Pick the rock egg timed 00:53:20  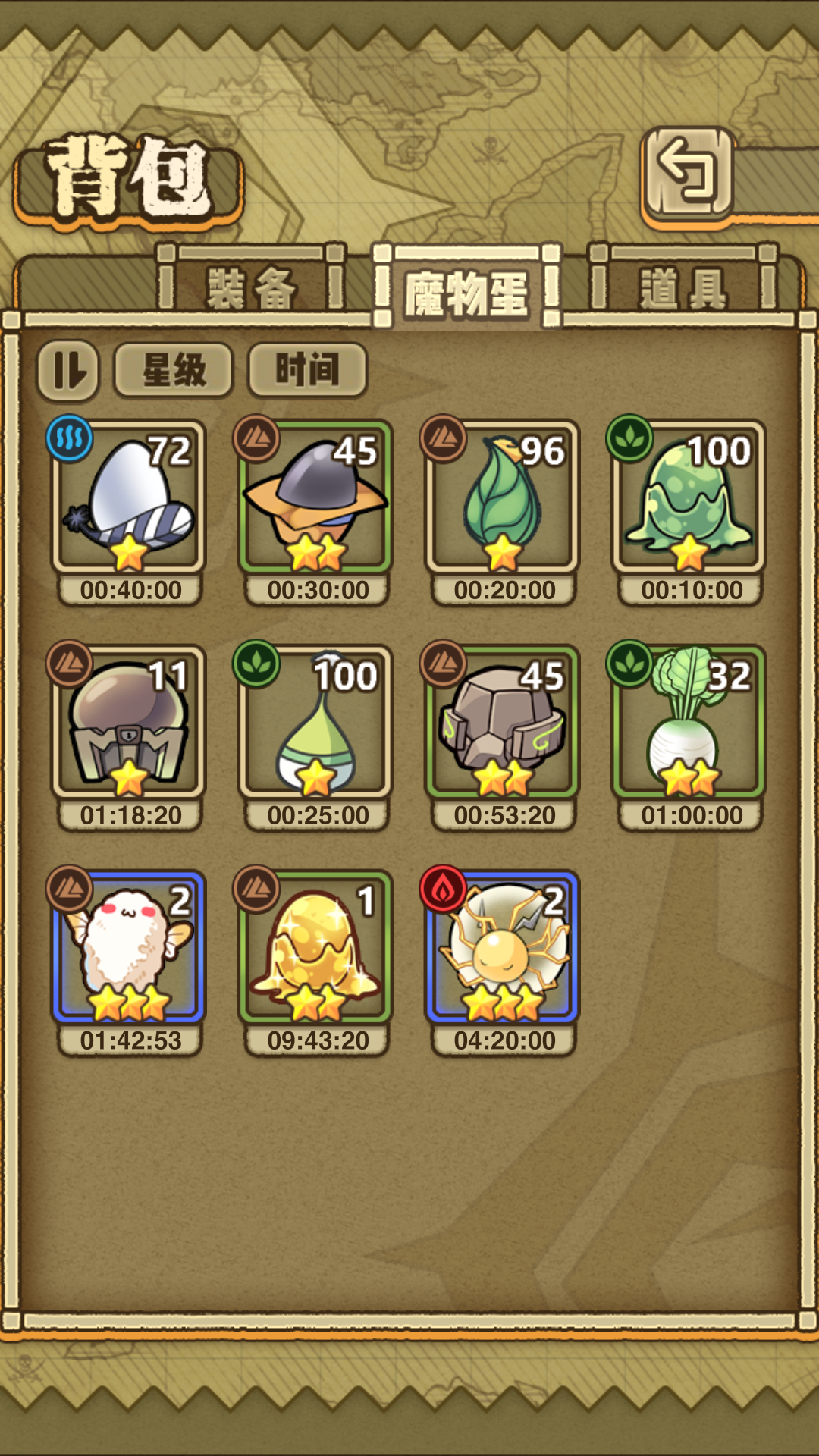[503, 723]
